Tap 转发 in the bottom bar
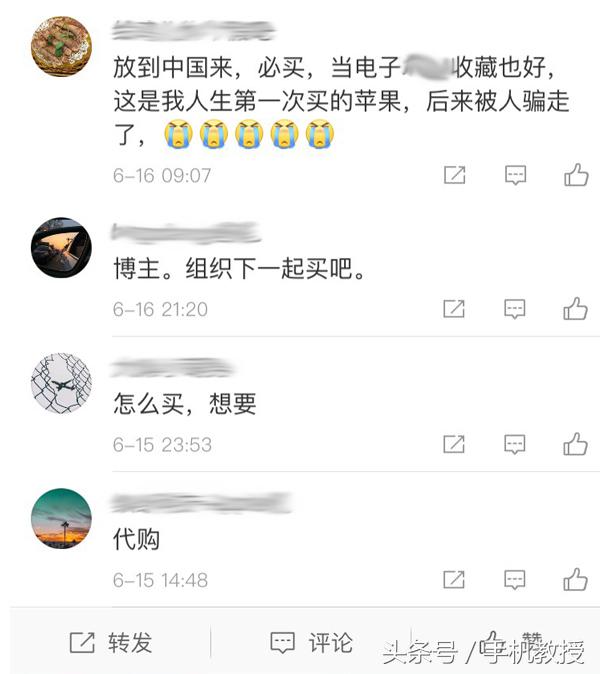 pyautogui.click(x=110, y=642)
